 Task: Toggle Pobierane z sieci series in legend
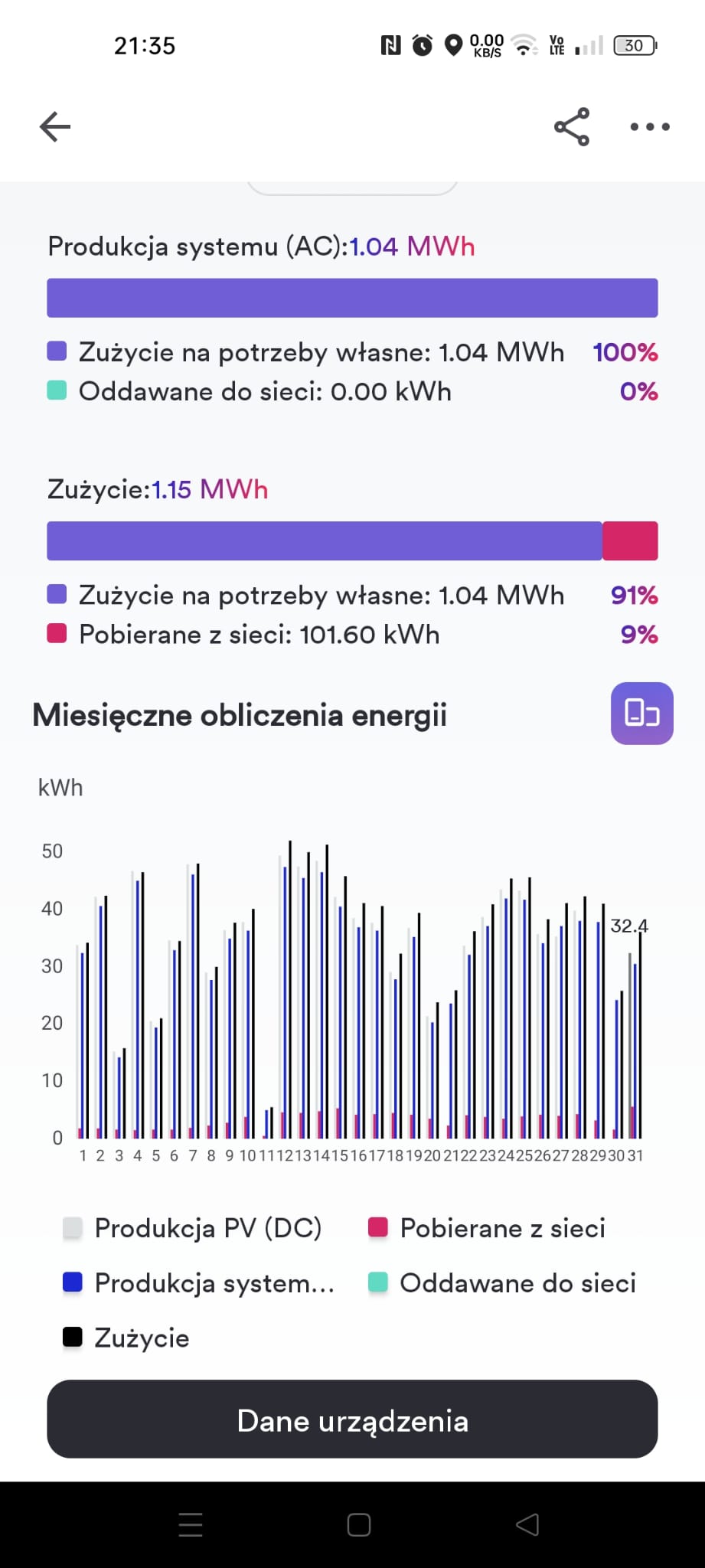pos(487,1228)
